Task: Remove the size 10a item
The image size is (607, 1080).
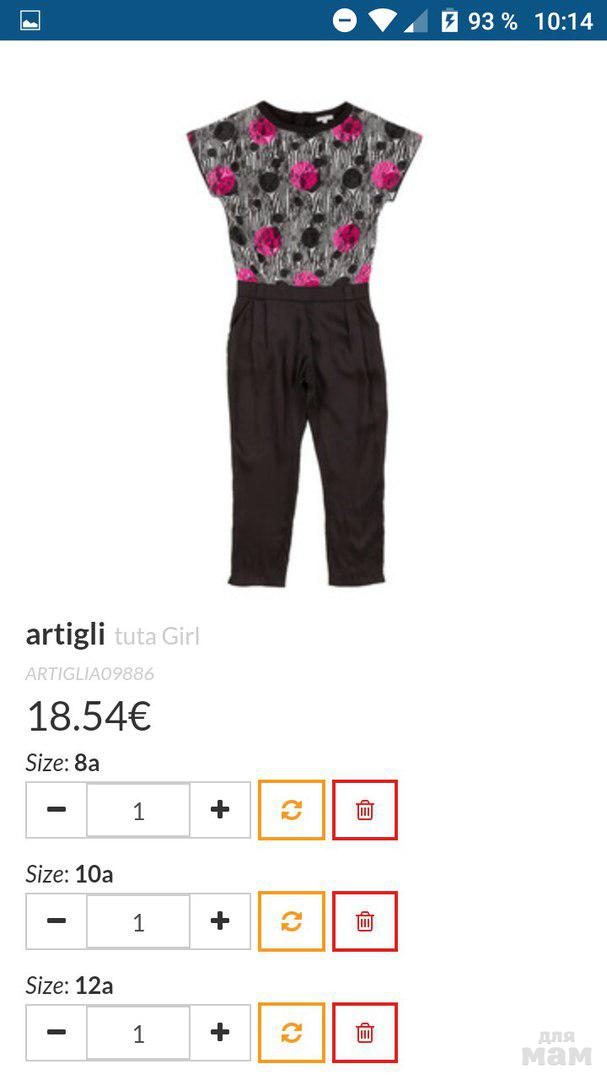Action: coord(365,921)
